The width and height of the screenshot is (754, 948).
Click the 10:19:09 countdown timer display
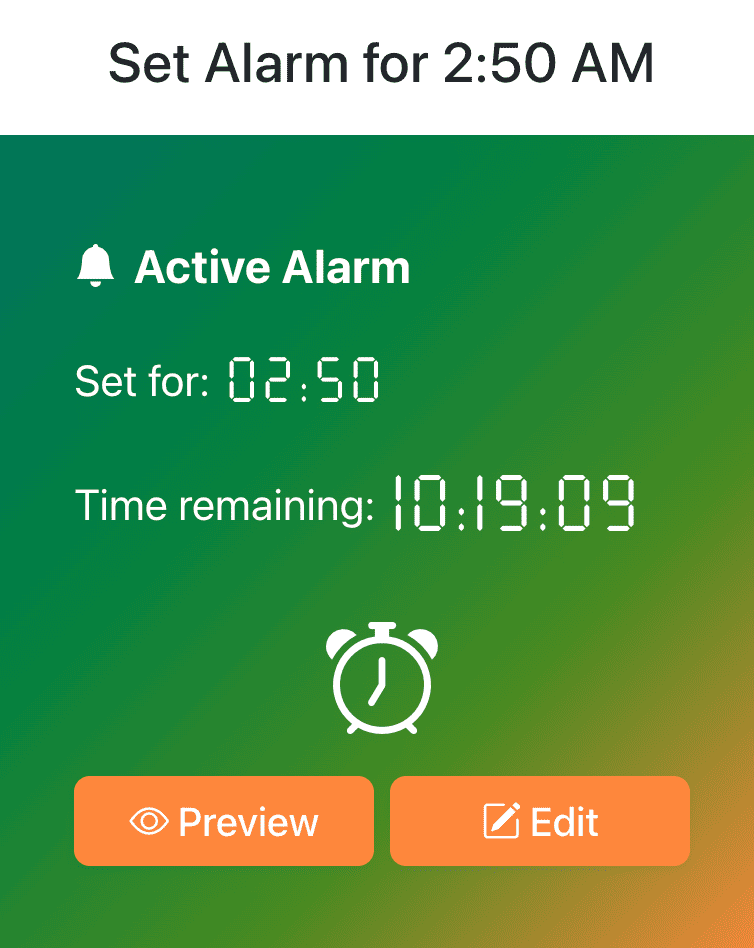pyautogui.click(x=513, y=504)
